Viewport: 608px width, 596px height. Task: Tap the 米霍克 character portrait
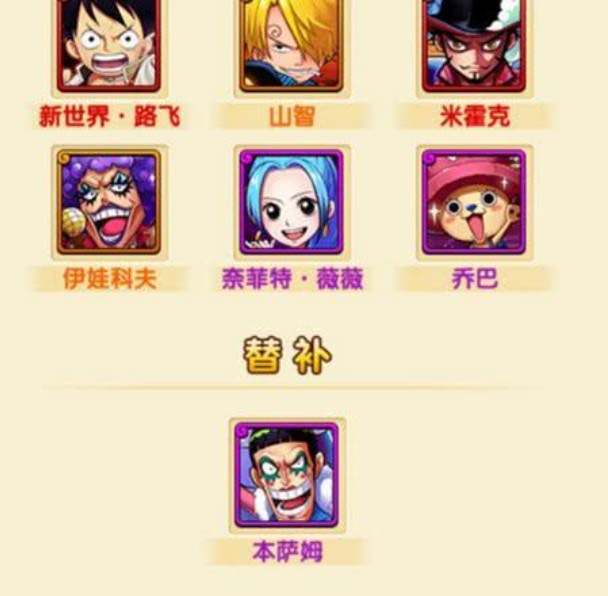coord(473,44)
